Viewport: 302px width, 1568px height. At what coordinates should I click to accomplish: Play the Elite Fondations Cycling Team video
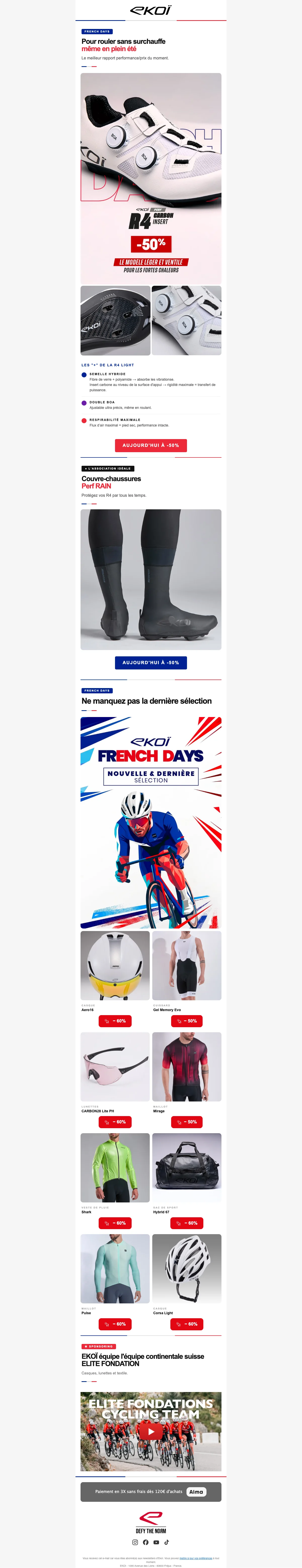(x=151, y=1432)
